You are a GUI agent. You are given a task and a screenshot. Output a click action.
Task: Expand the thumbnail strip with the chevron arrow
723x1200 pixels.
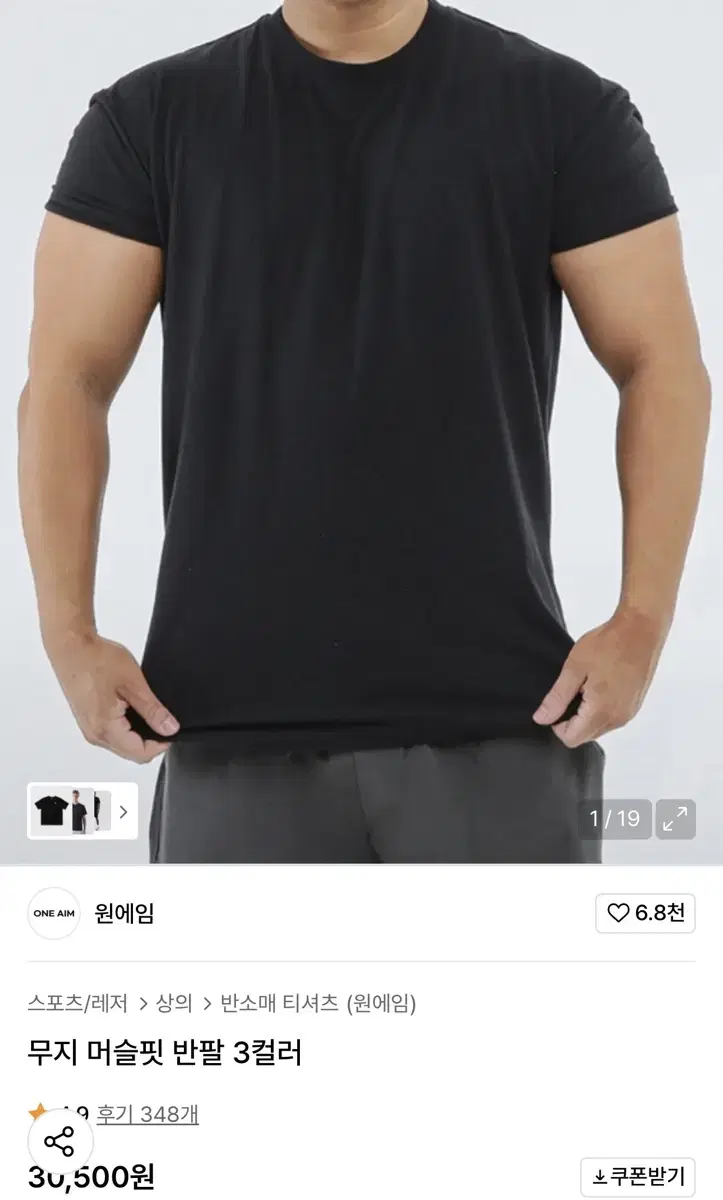(124, 812)
